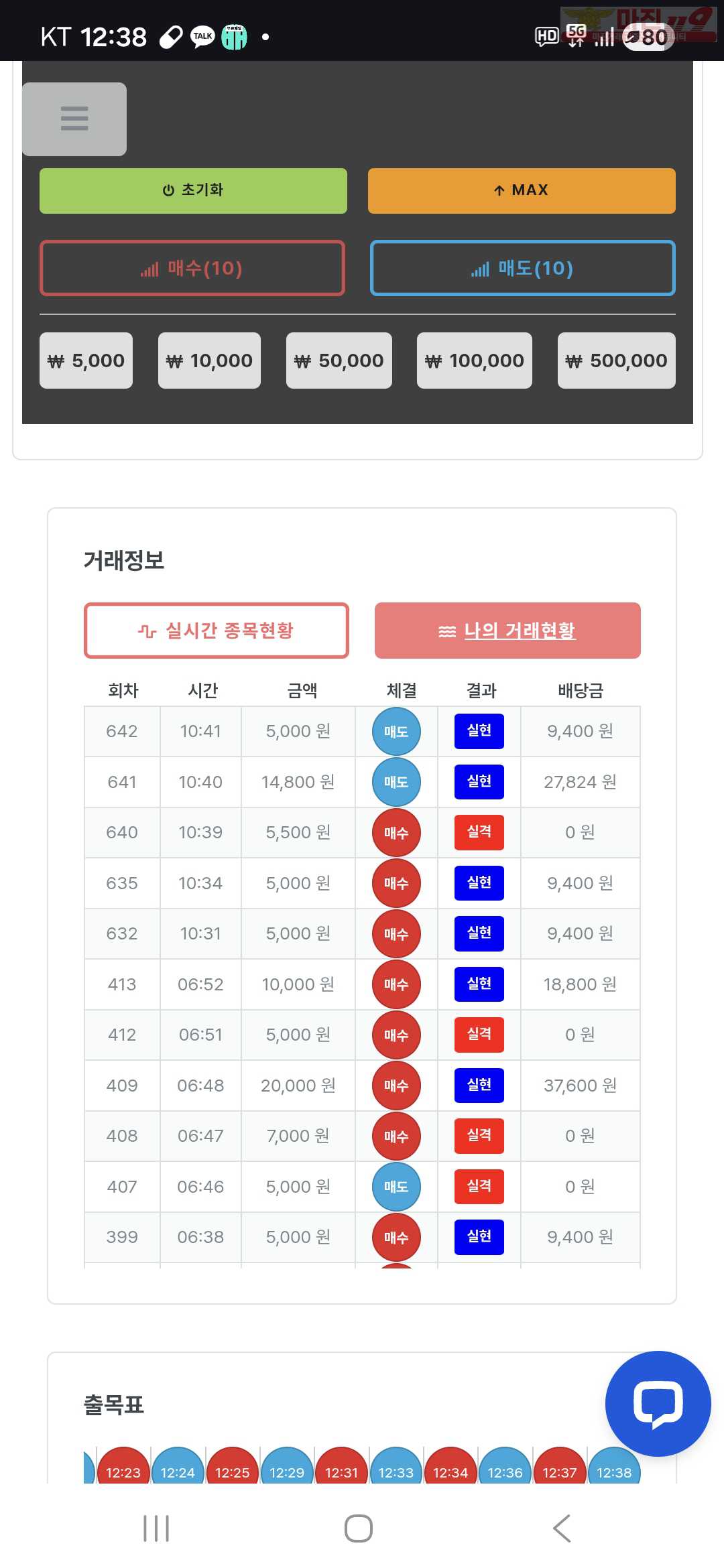
Task: Tap the 초기화 reset button
Action: pyautogui.click(x=193, y=191)
